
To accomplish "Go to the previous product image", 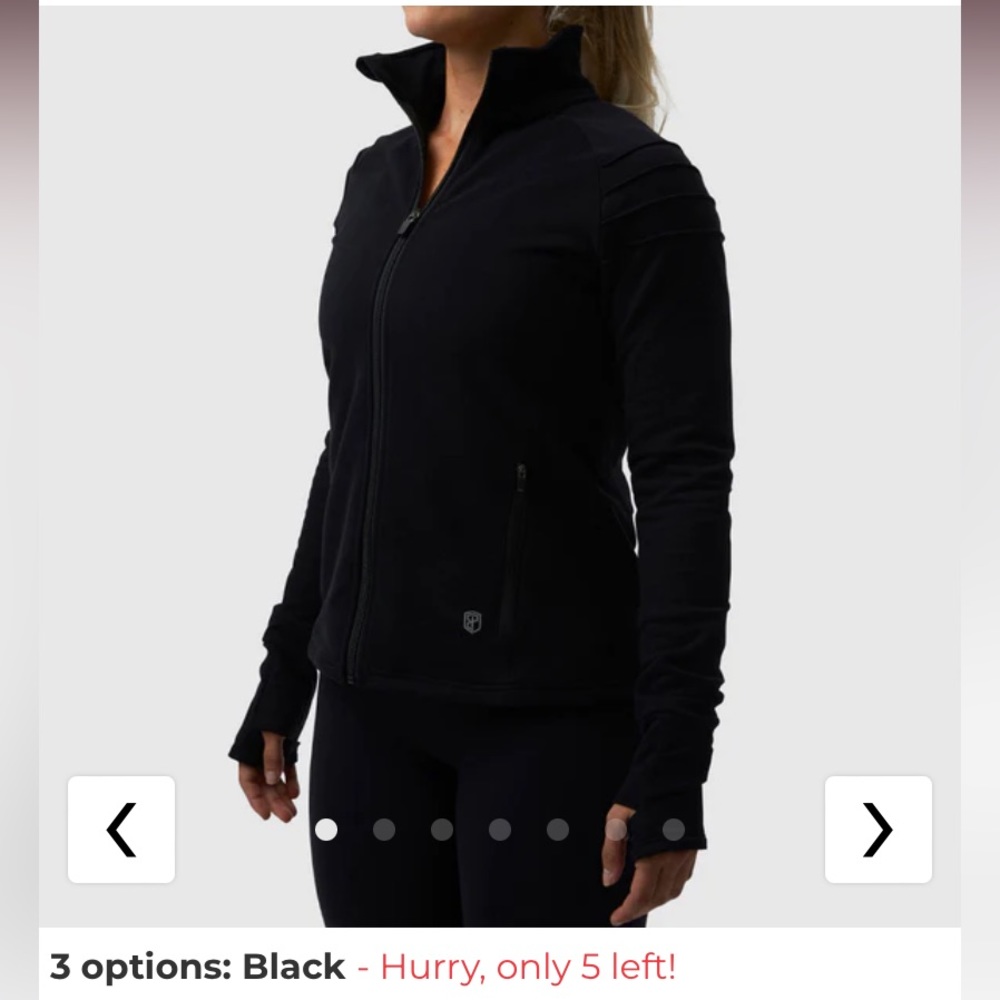I will (121, 829).
